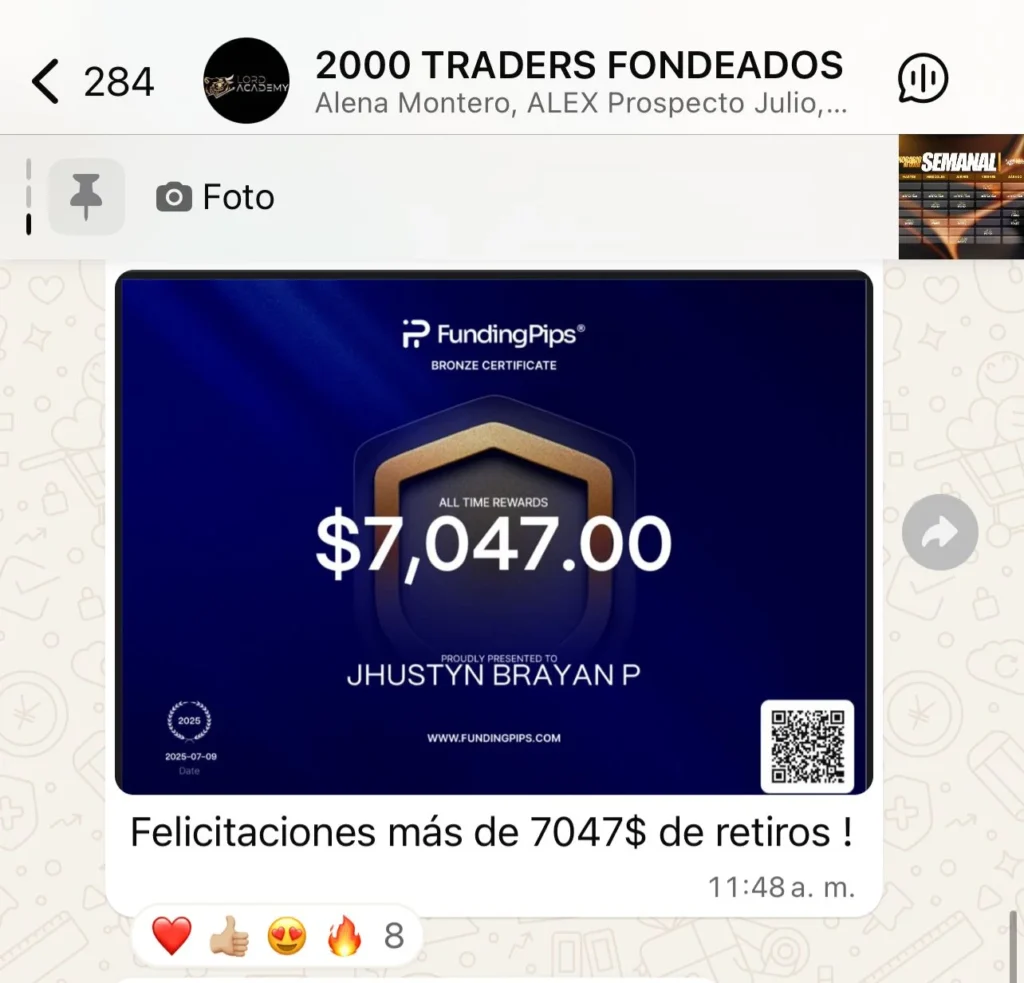Viewport: 1024px width, 983px height.
Task: Open the 2000 TRADERS FONDEADOS group info
Action: click(x=578, y=82)
